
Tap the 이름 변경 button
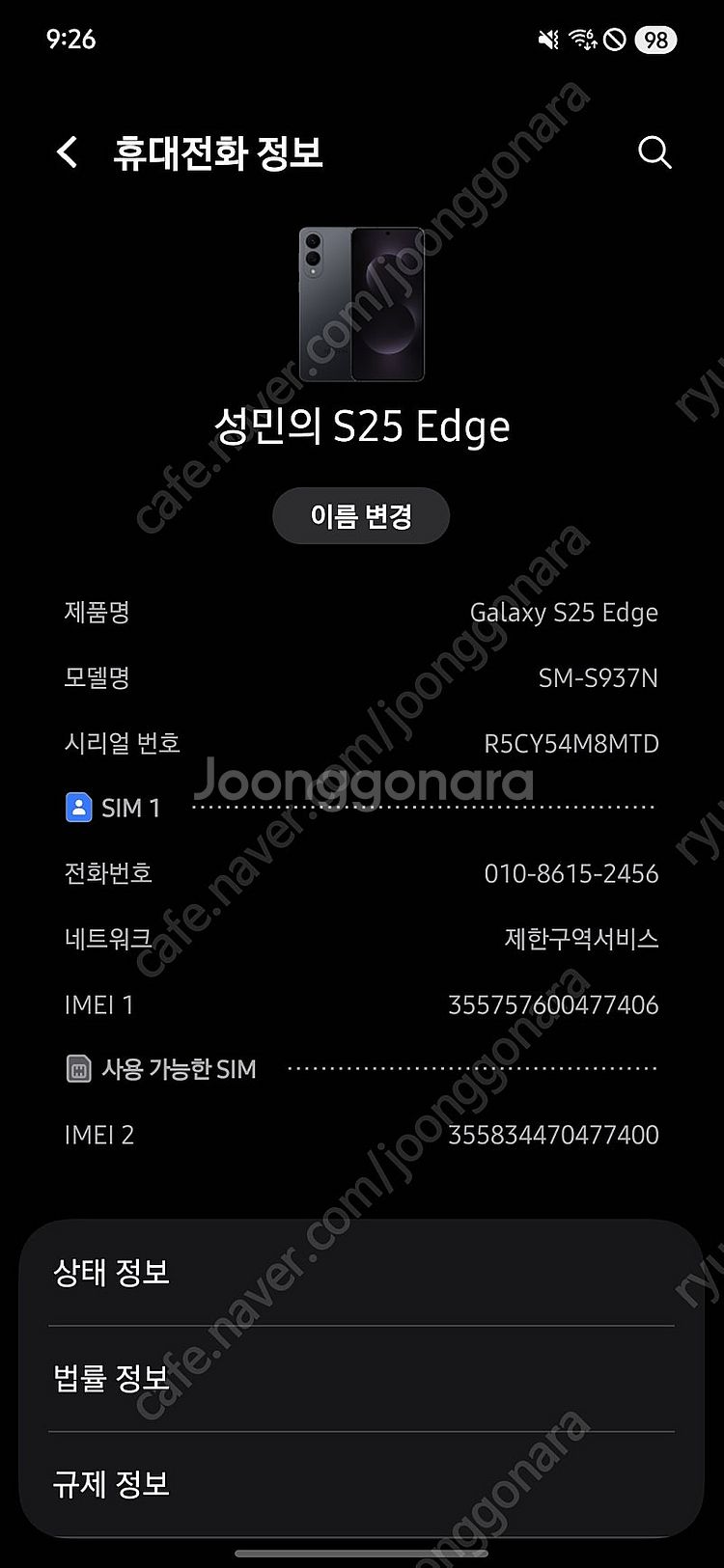[361, 516]
